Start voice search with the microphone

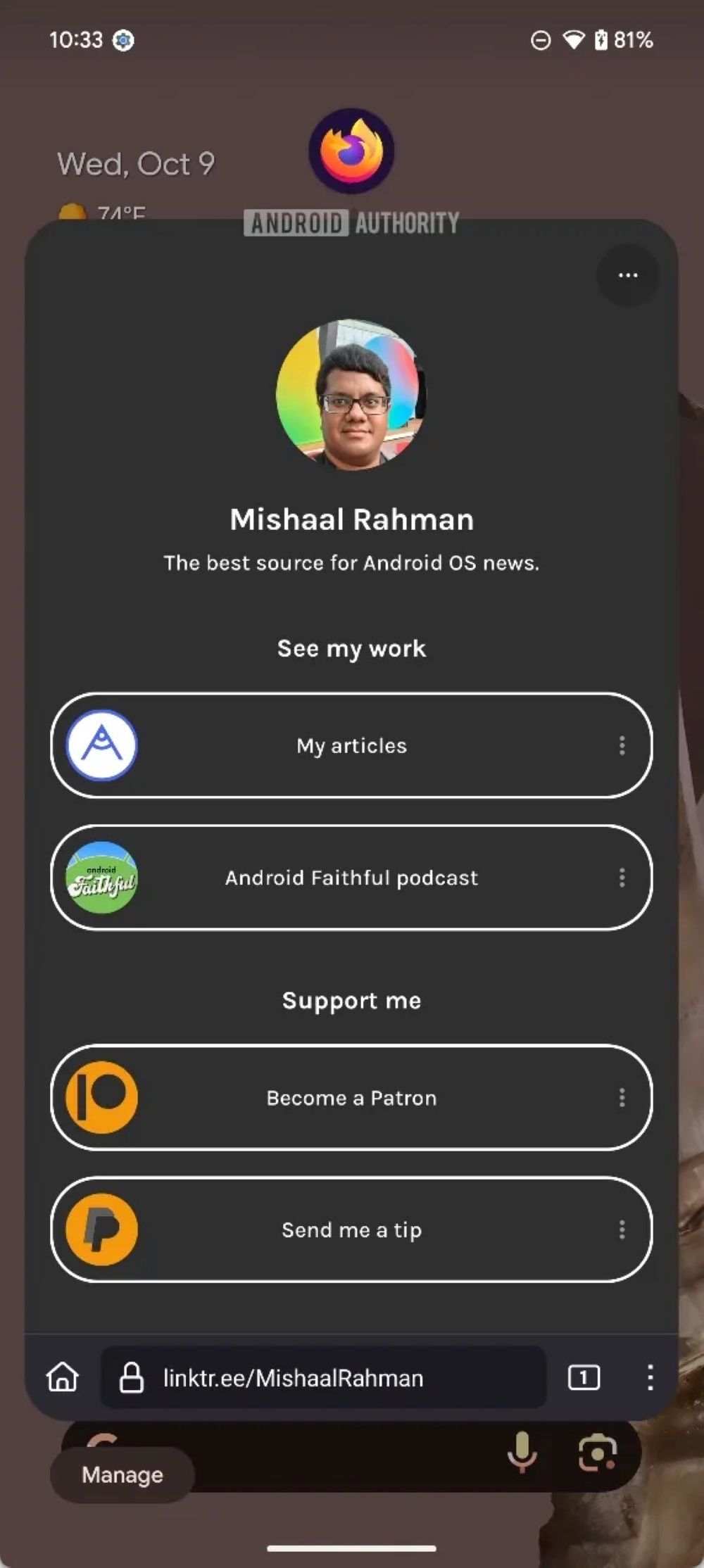coord(522,1452)
